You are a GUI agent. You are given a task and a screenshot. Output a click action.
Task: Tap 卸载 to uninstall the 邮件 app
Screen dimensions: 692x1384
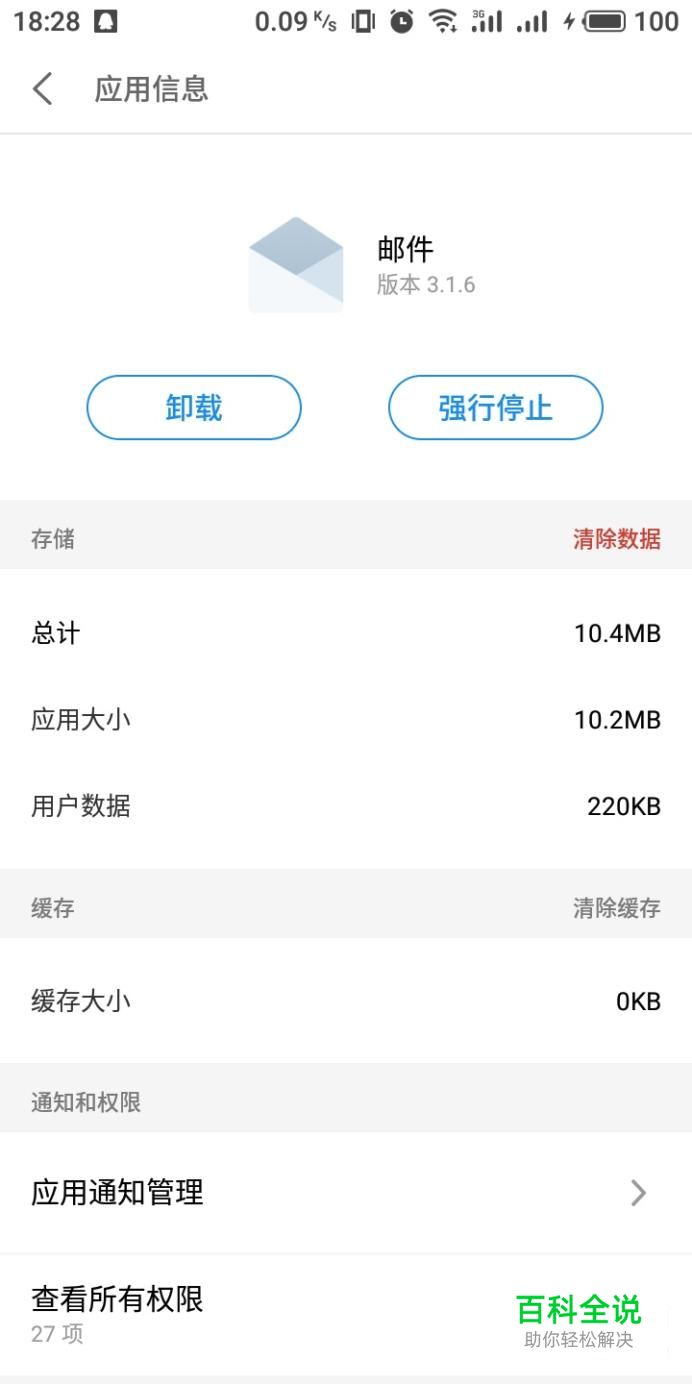(194, 408)
